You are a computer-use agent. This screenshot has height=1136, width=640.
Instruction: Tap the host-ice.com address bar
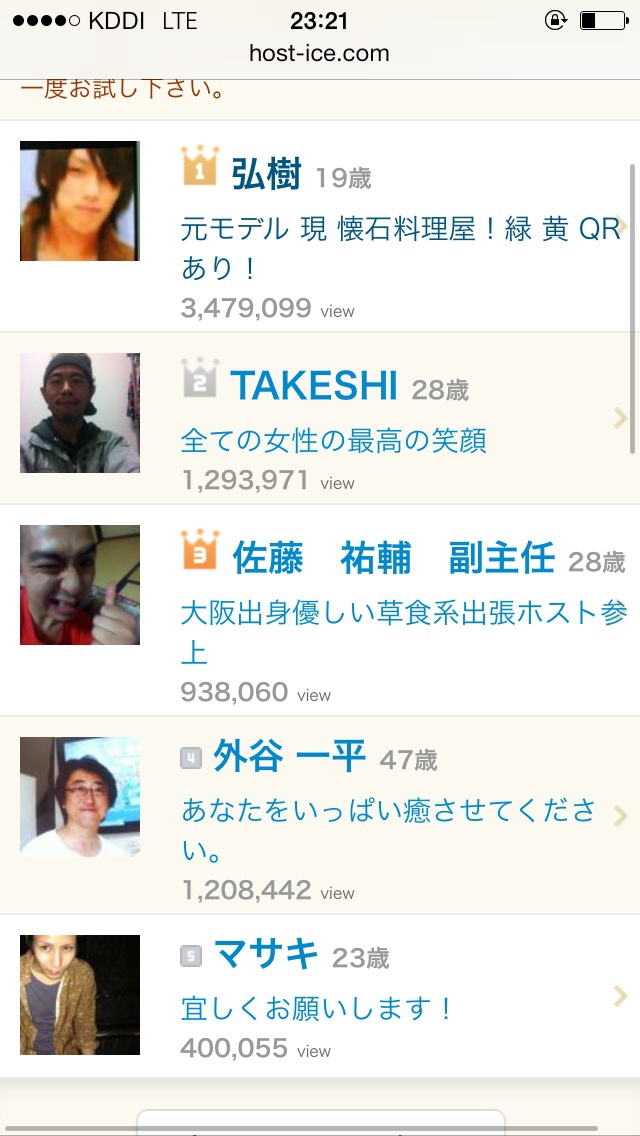pyautogui.click(x=319, y=54)
